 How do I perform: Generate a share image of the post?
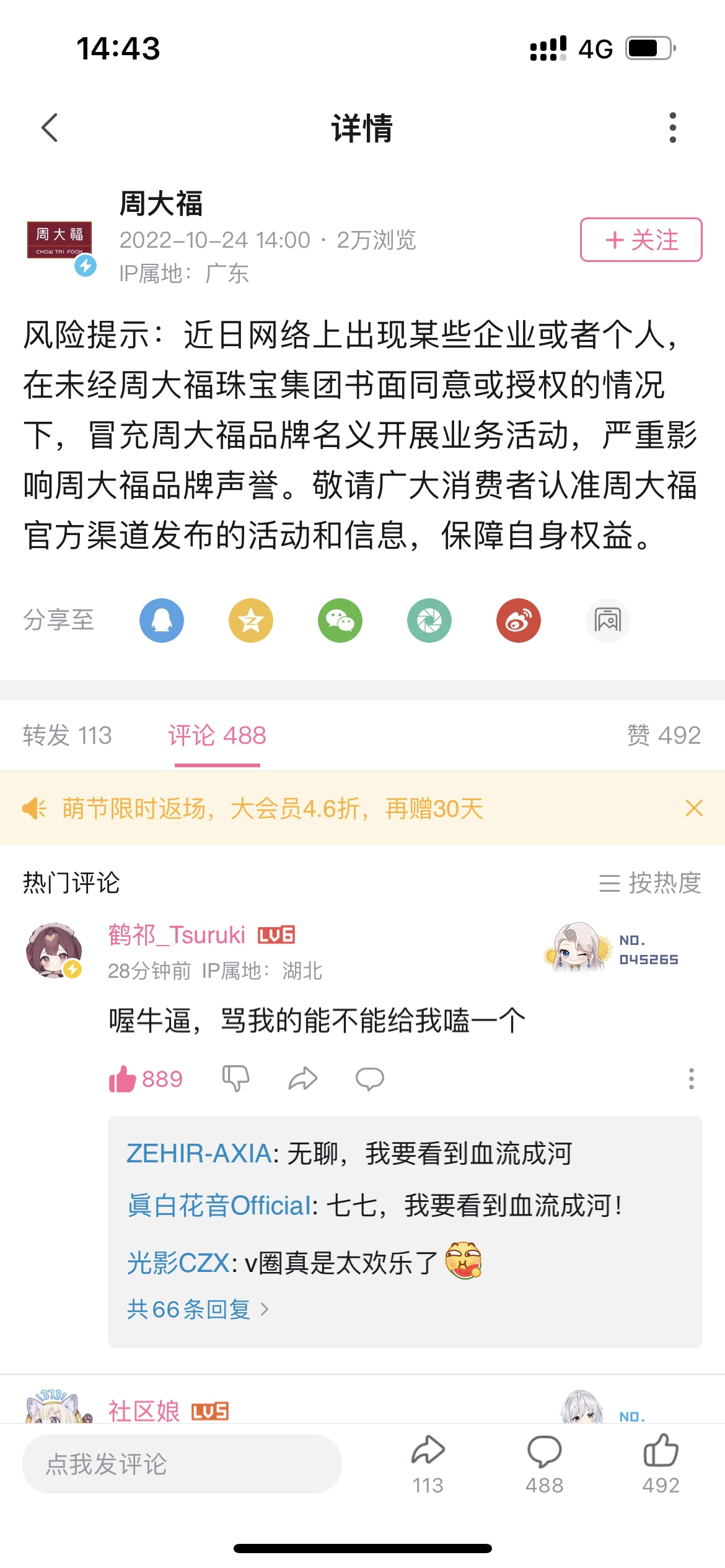pyautogui.click(x=608, y=621)
